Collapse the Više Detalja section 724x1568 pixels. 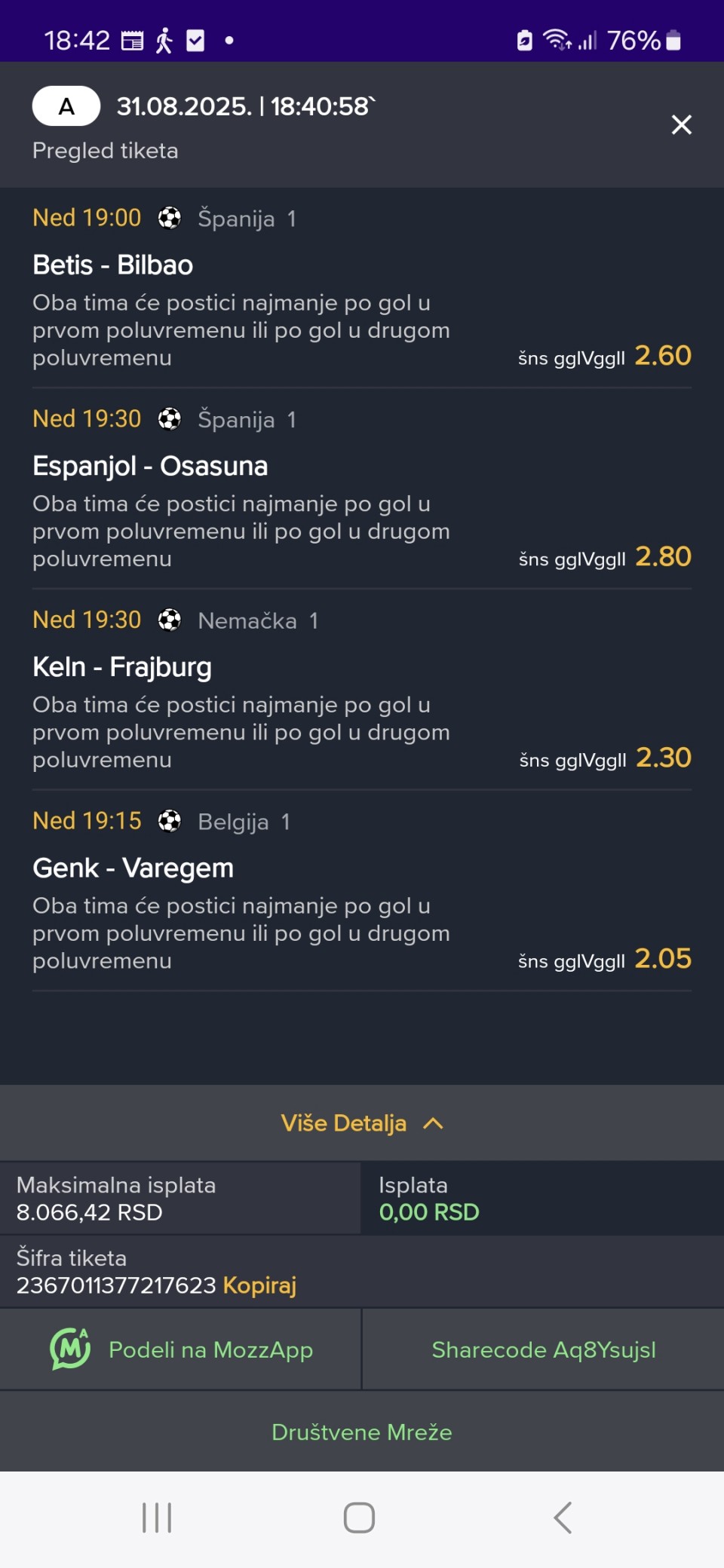362,1123
